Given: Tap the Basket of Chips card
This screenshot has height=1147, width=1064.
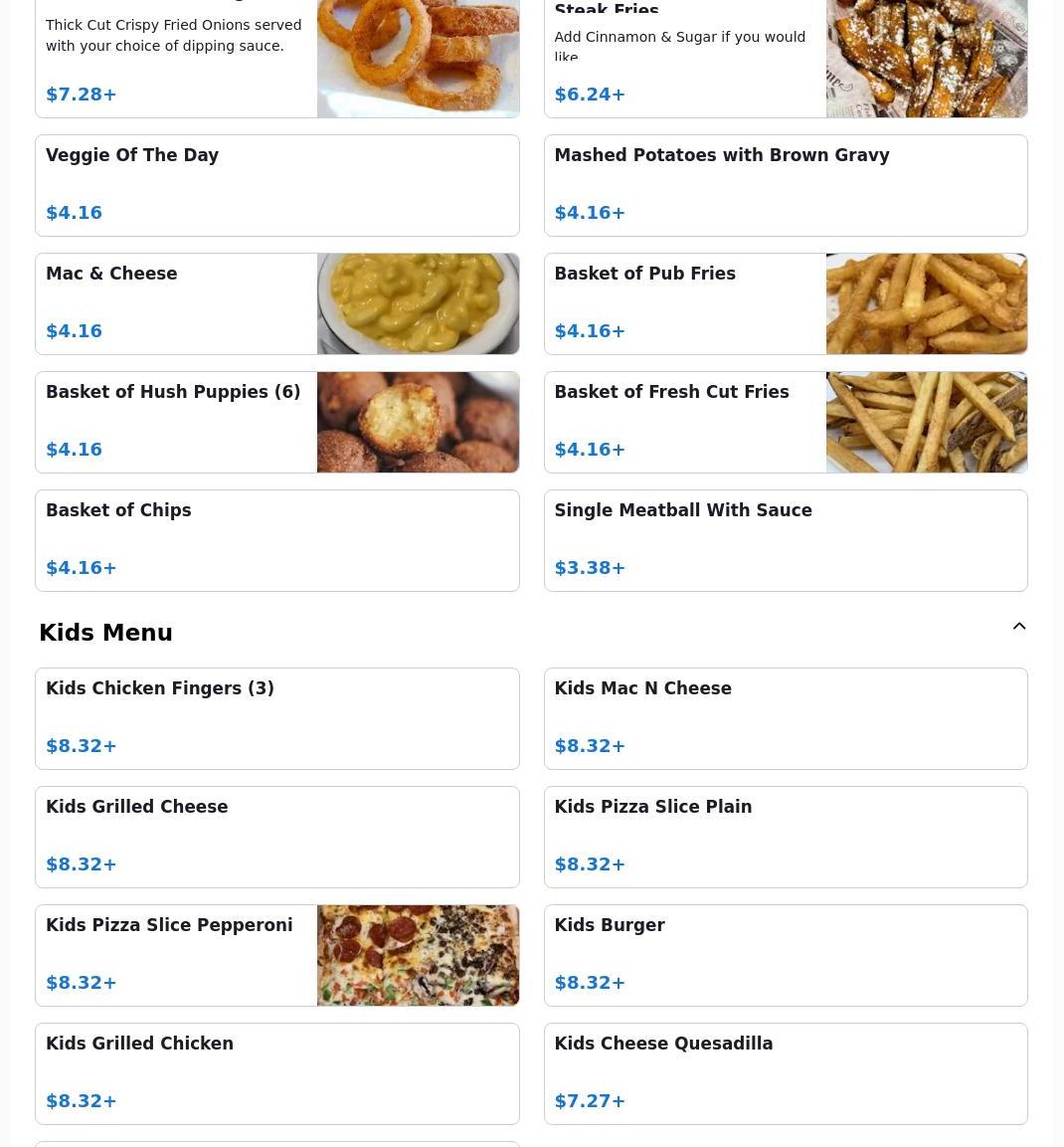Looking at the screenshot, I should tap(276, 540).
